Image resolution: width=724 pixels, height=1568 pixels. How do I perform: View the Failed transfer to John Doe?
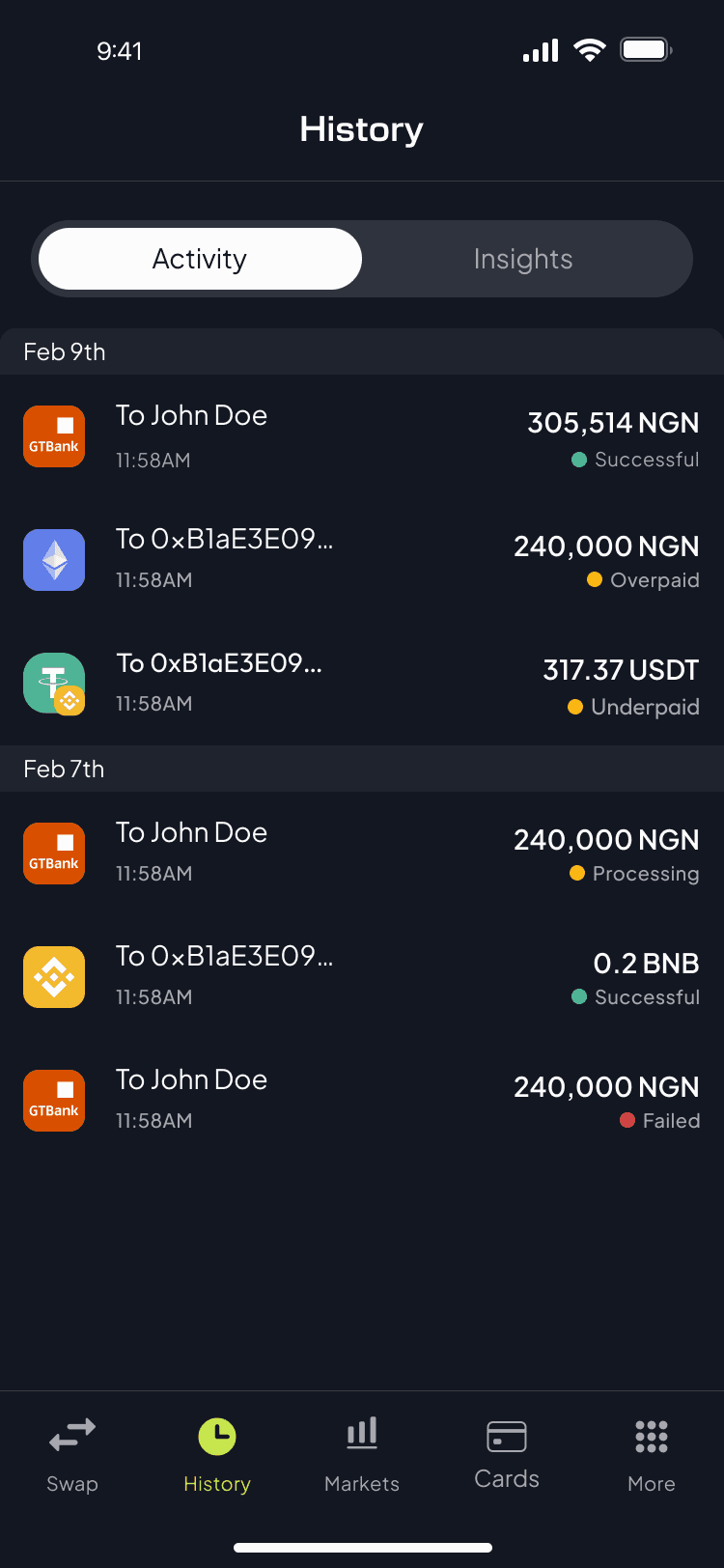coord(361,1101)
